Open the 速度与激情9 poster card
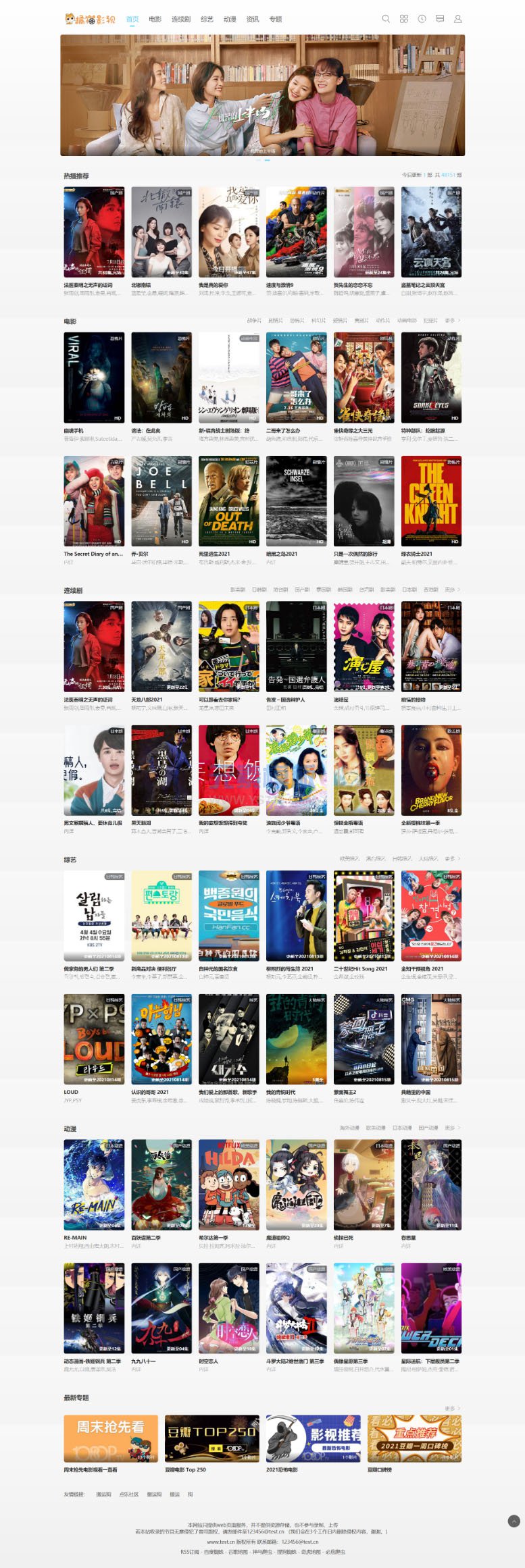The image size is (525, 1568). (296, 232)
